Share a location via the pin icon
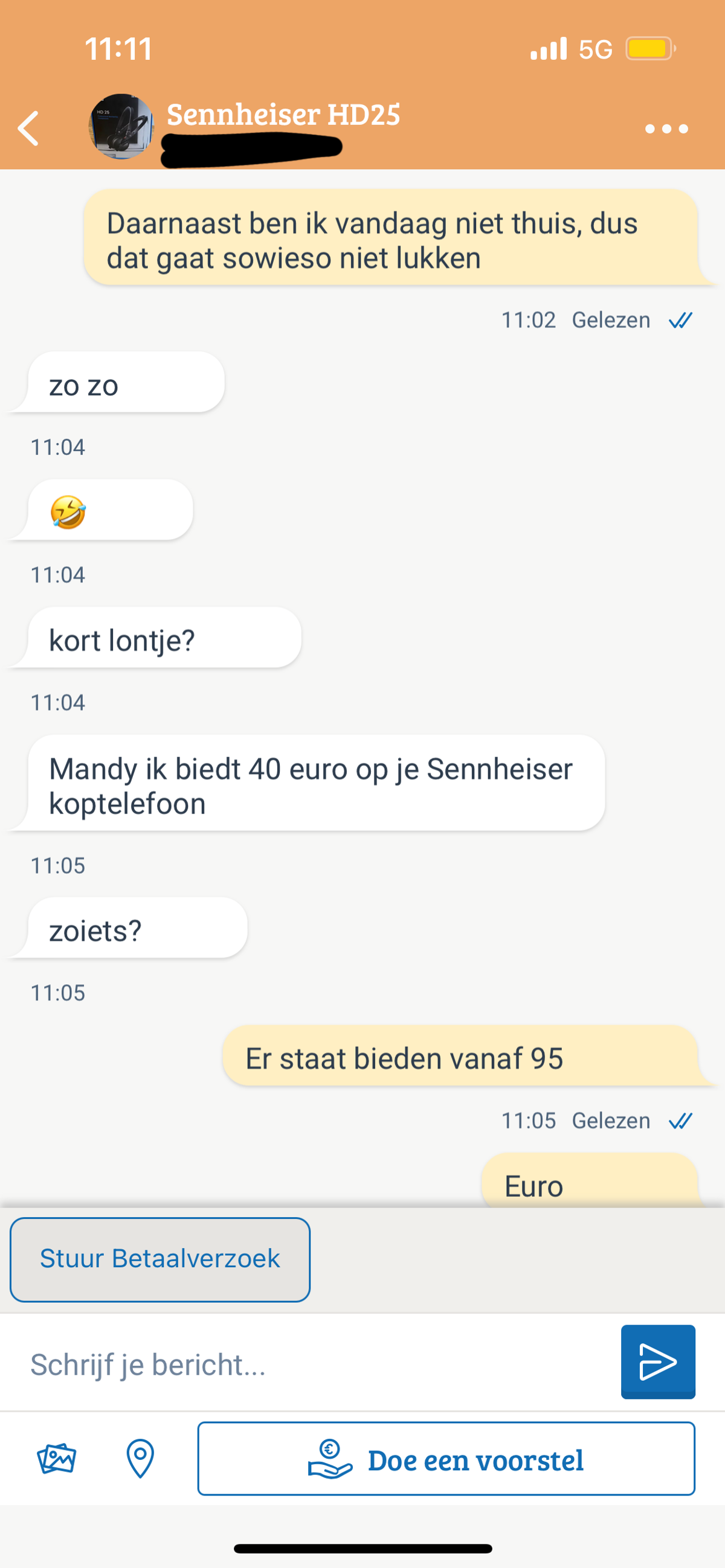 (140, 1459)
